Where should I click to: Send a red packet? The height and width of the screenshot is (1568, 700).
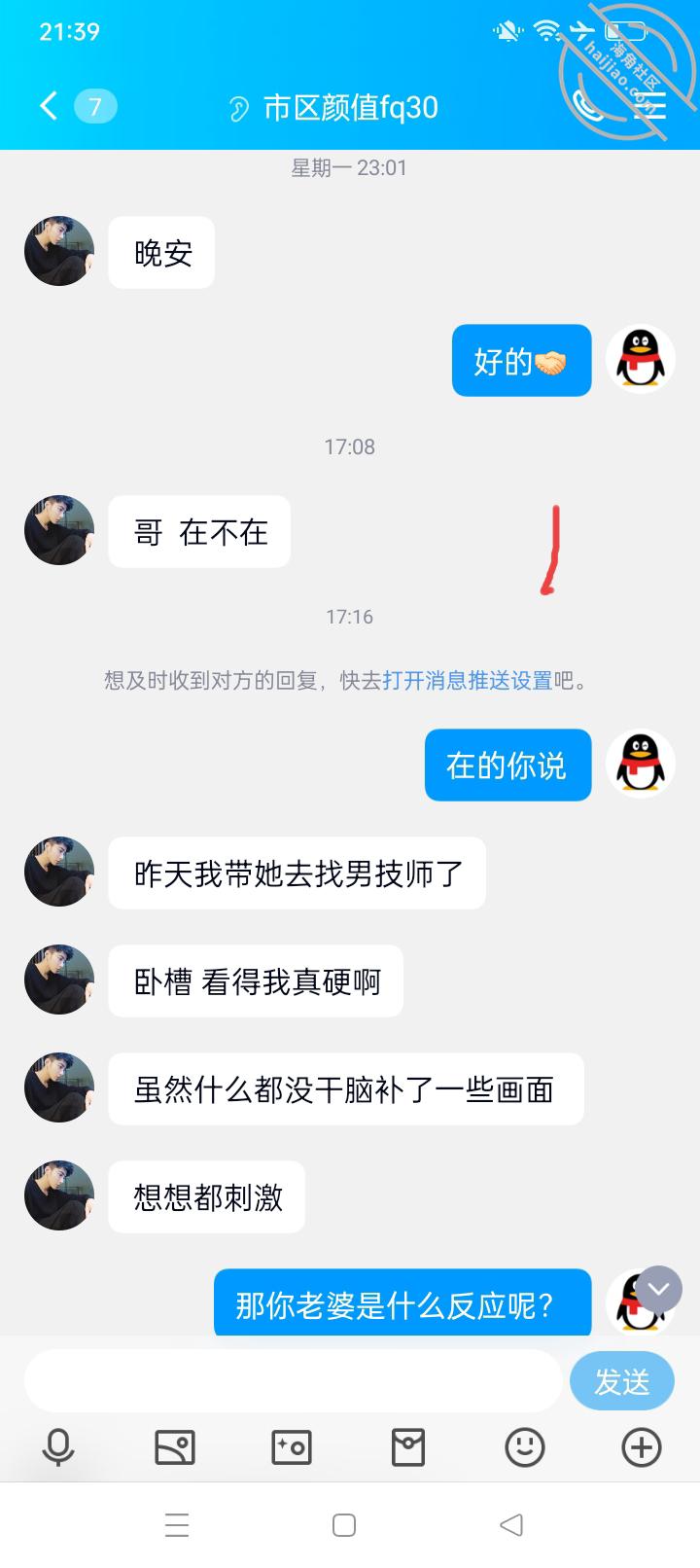pyautogui.click(x=408, y=1447)
